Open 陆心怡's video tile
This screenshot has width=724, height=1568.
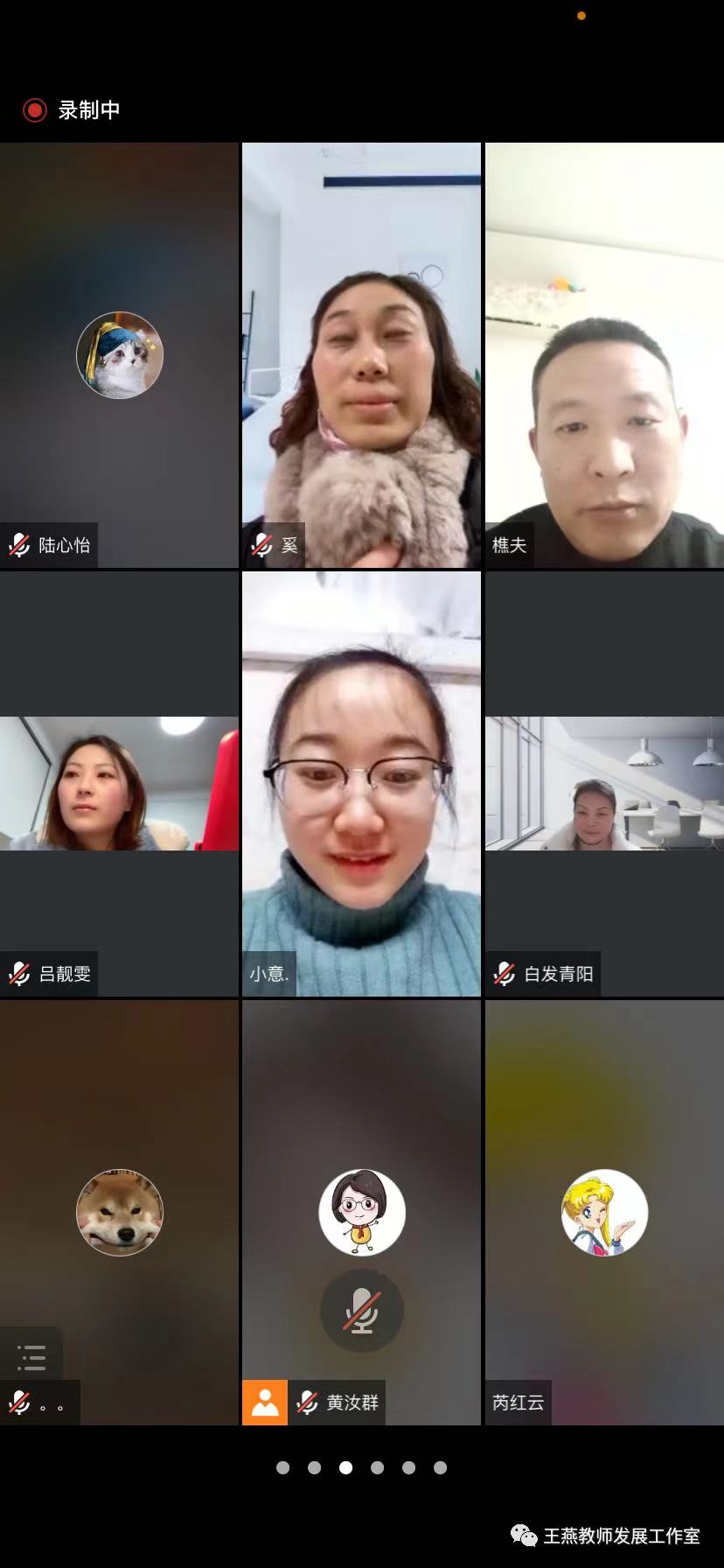[x=119, y=355]
